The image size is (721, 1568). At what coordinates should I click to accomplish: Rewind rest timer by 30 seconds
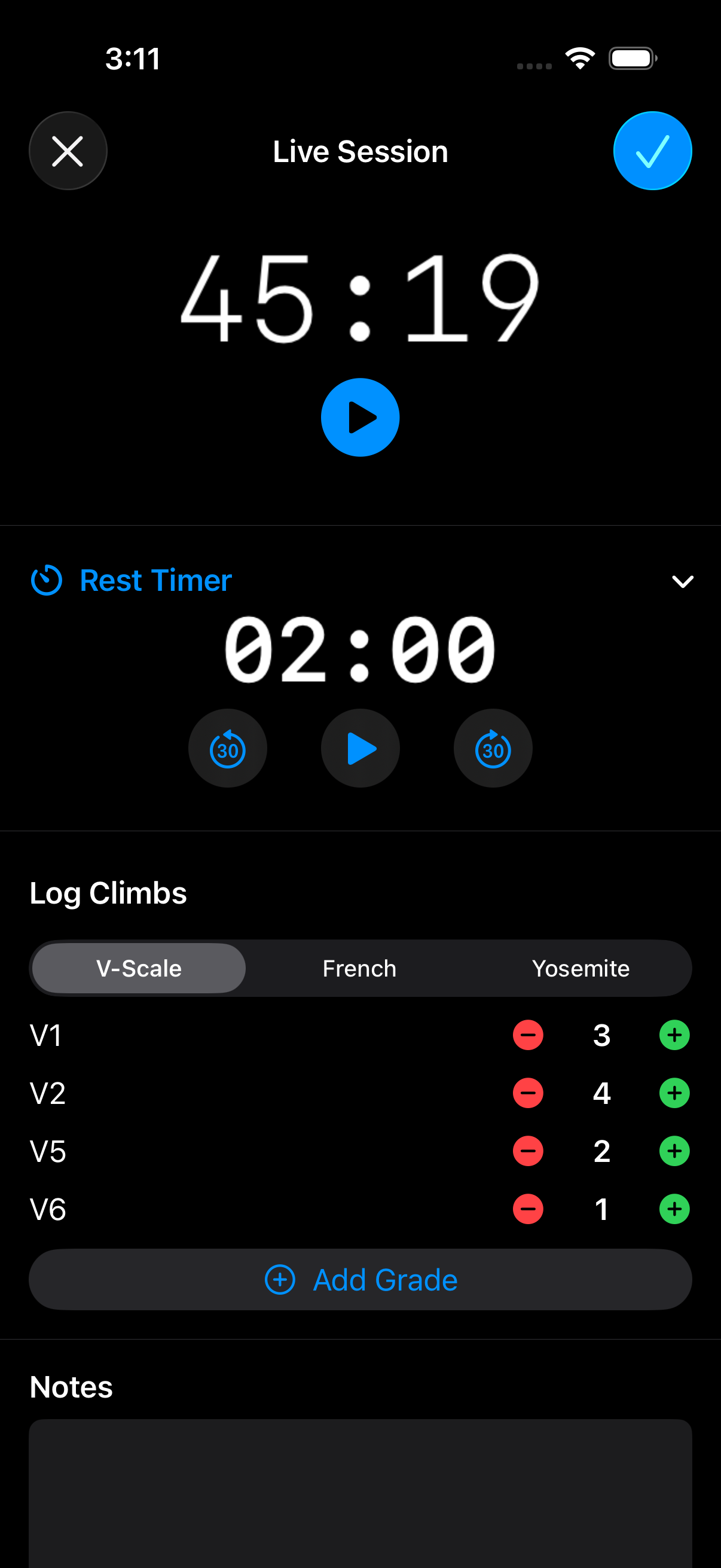pyautogui.click(x=228, y=748)
